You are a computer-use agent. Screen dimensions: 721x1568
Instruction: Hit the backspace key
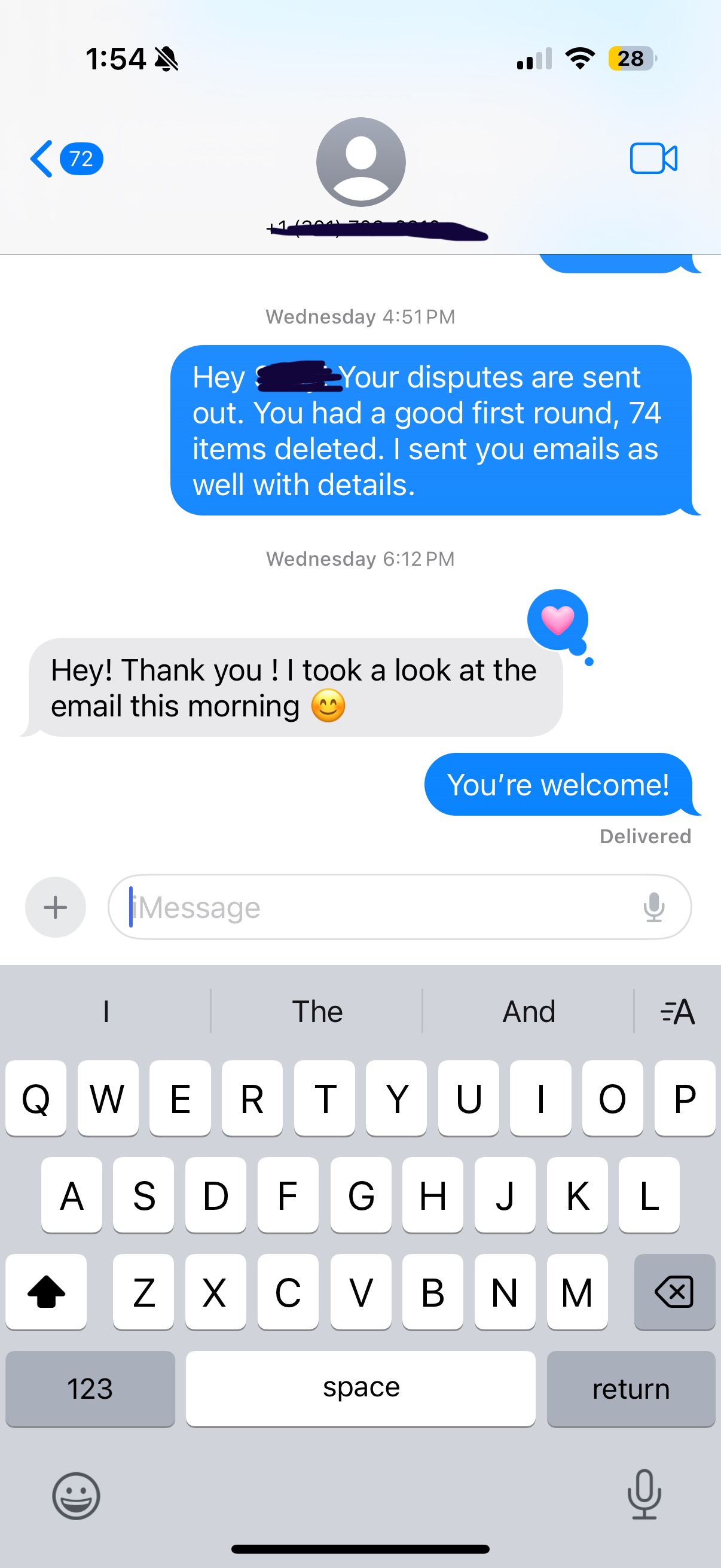[674, 1292]
